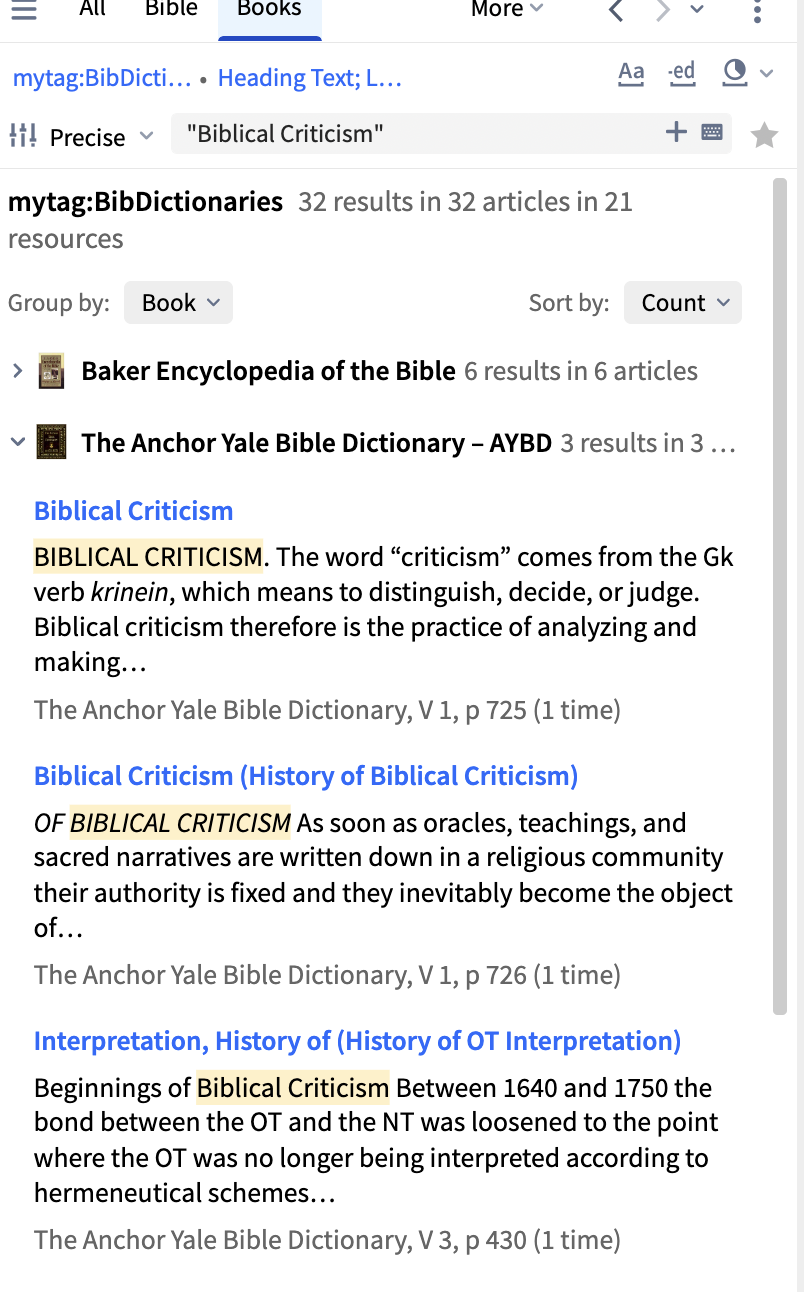Screen dimensions: 804x1292
Task: Toggle the Aa match case option
Action: [x=631, y=73]
